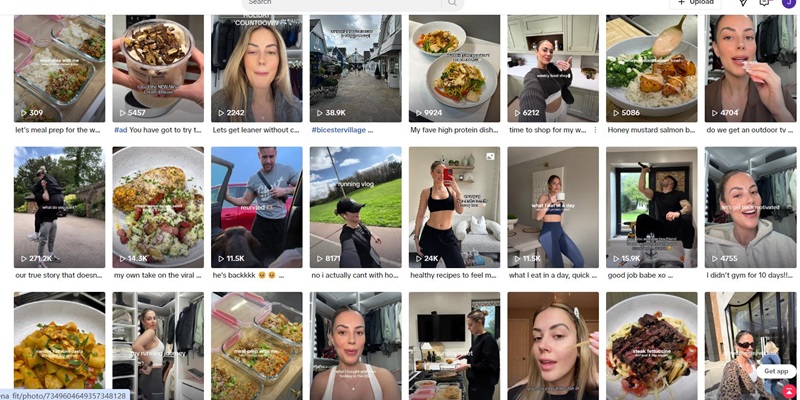This screenshot has height=400, width=800.
Task: Play the 'Lets get leaner without c...' video
Action: click(256, 68)
